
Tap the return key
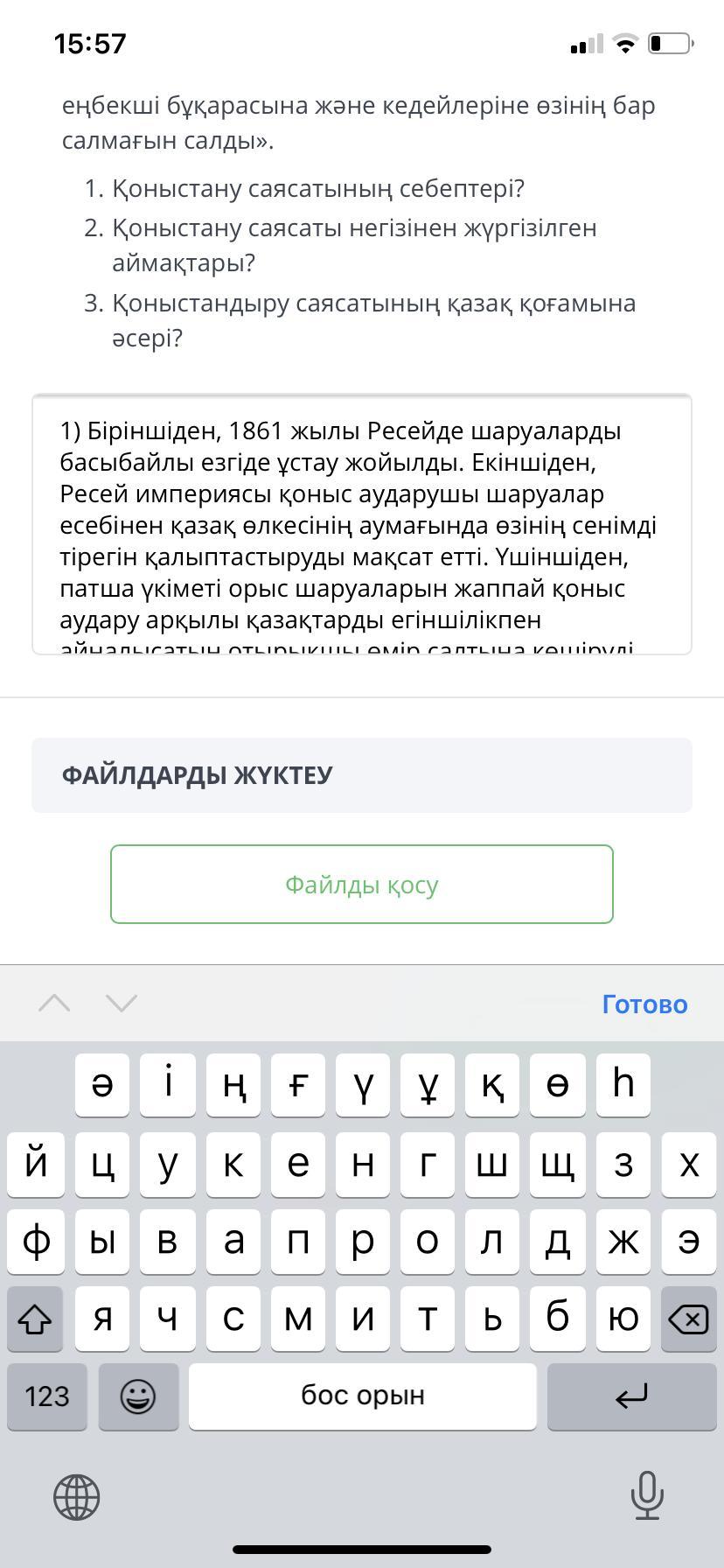(632, 1396)
